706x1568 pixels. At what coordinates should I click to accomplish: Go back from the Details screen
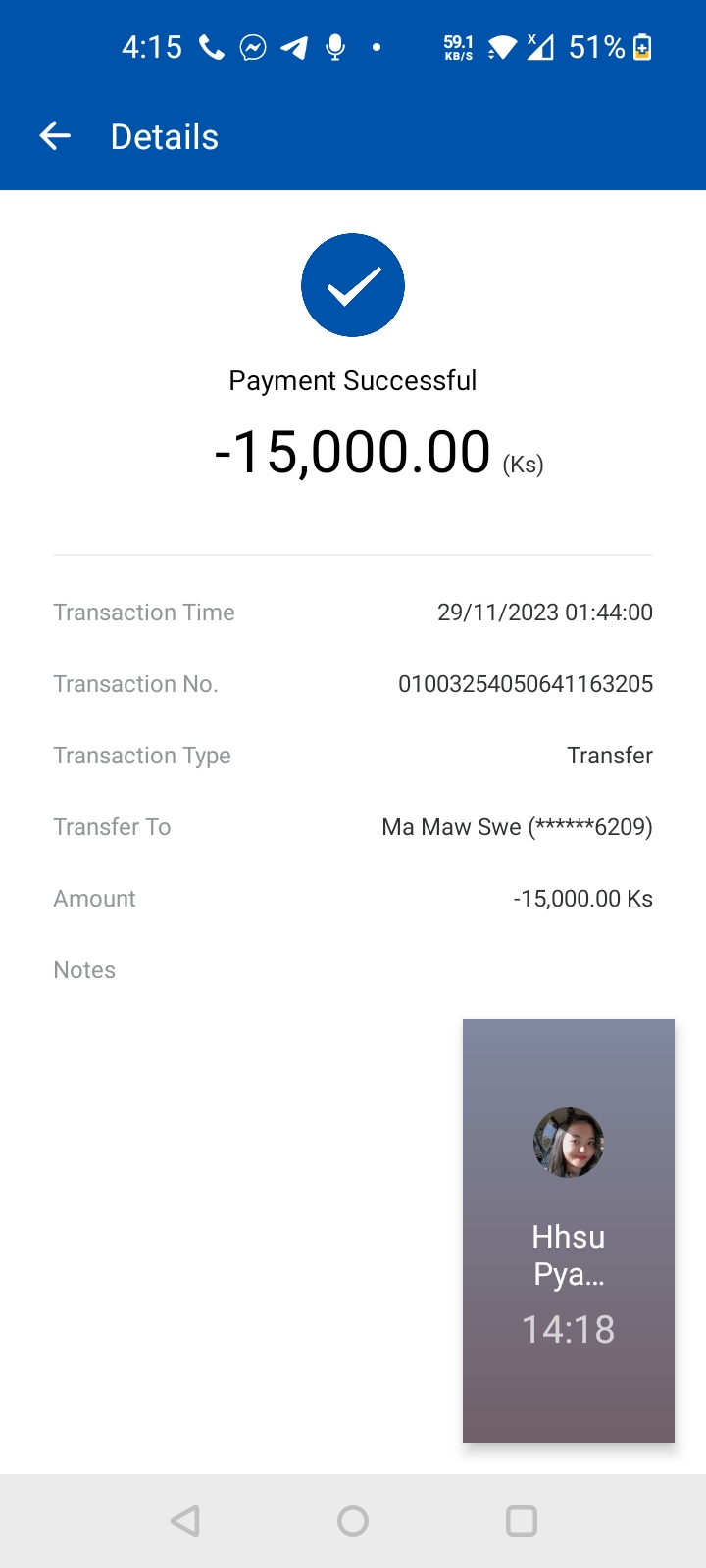[56, 136]
